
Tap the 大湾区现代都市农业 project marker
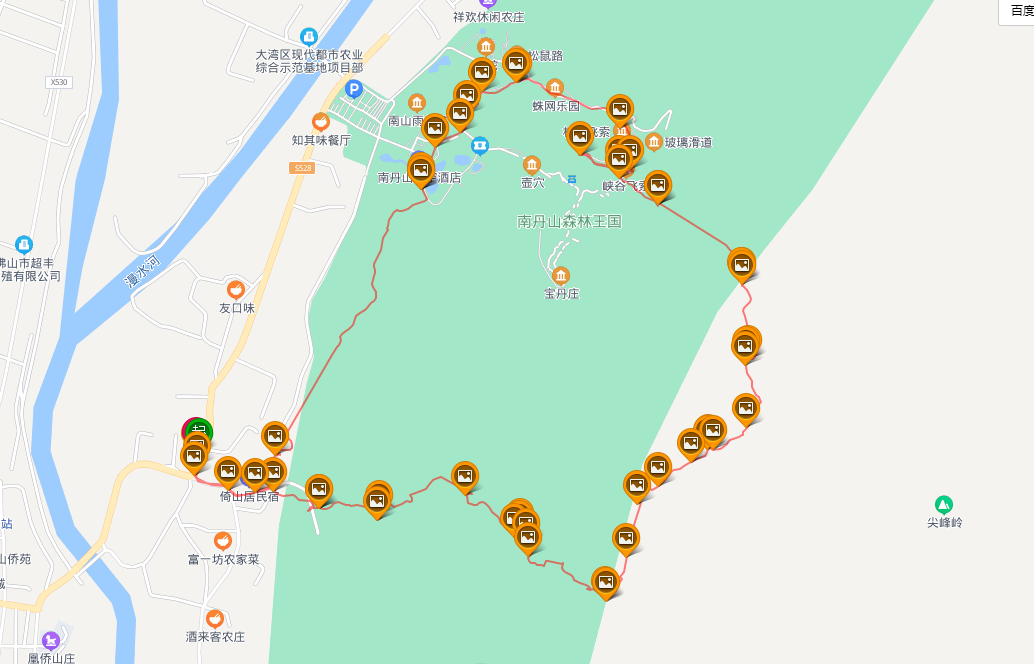coord(309,37)
